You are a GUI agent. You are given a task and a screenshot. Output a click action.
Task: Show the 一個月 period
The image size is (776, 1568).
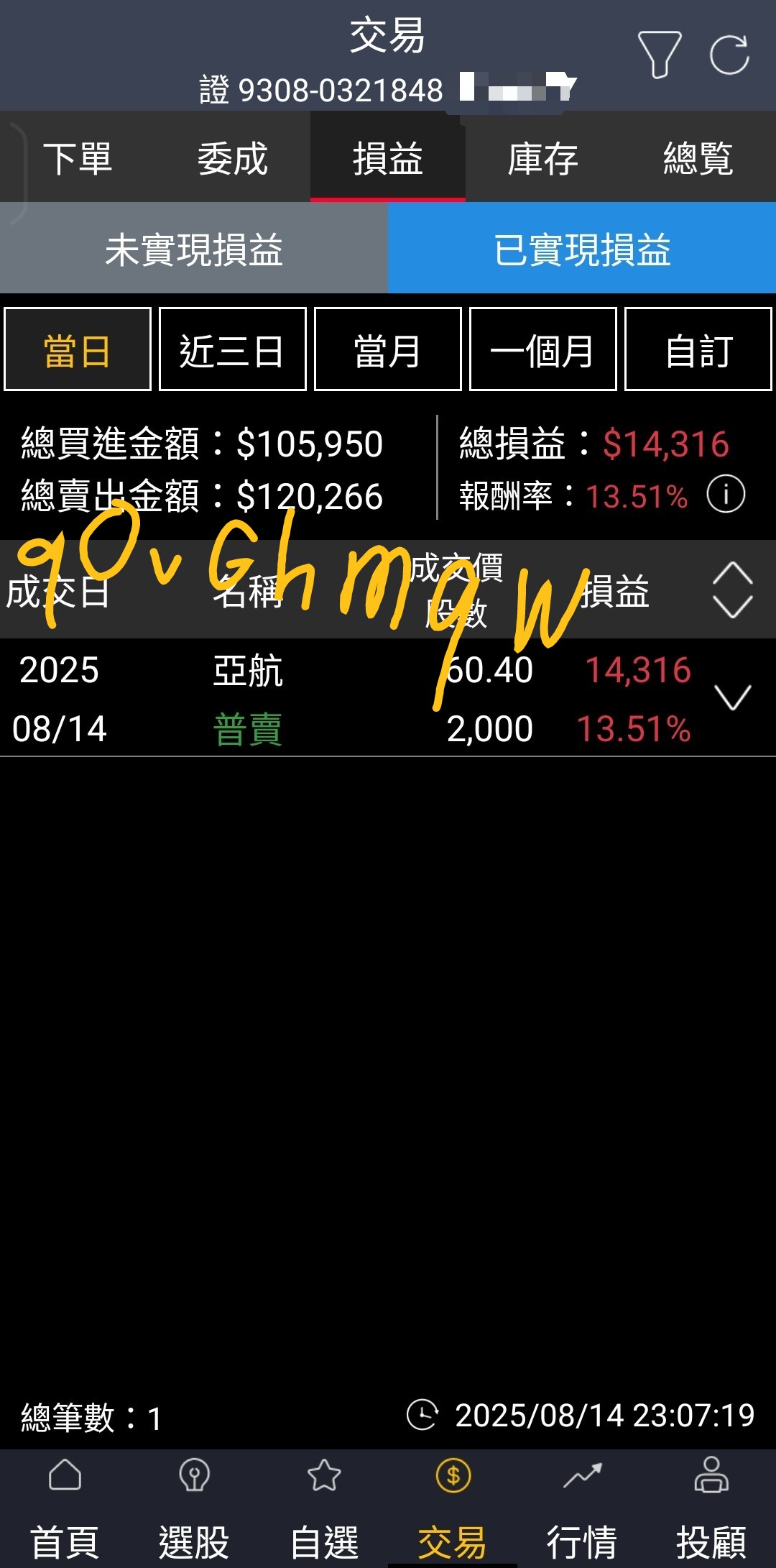pyautogui.click(x=543, y=350)
